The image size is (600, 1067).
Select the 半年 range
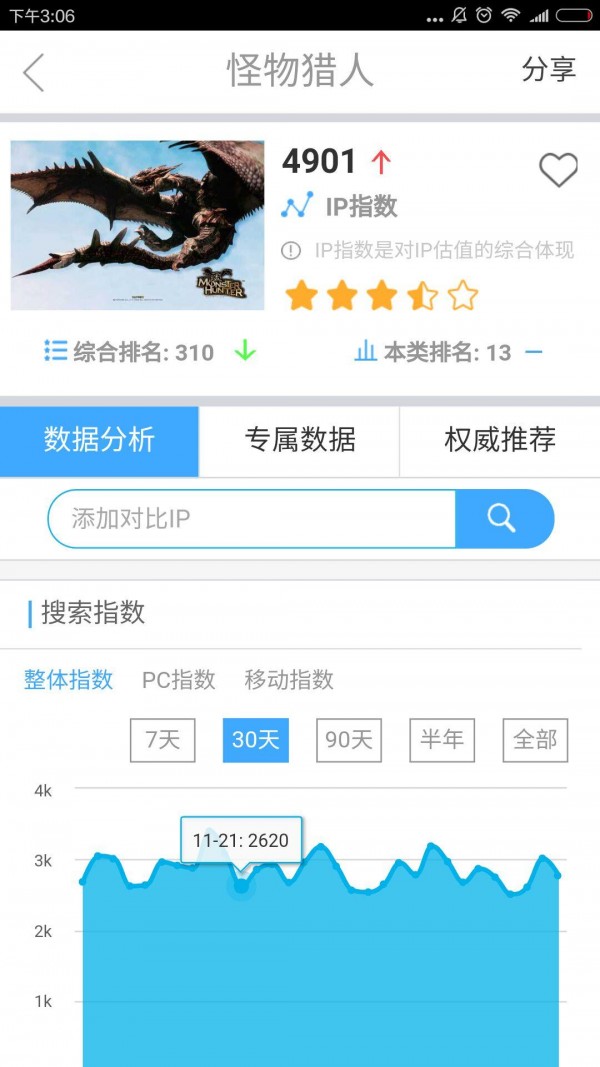441,740
